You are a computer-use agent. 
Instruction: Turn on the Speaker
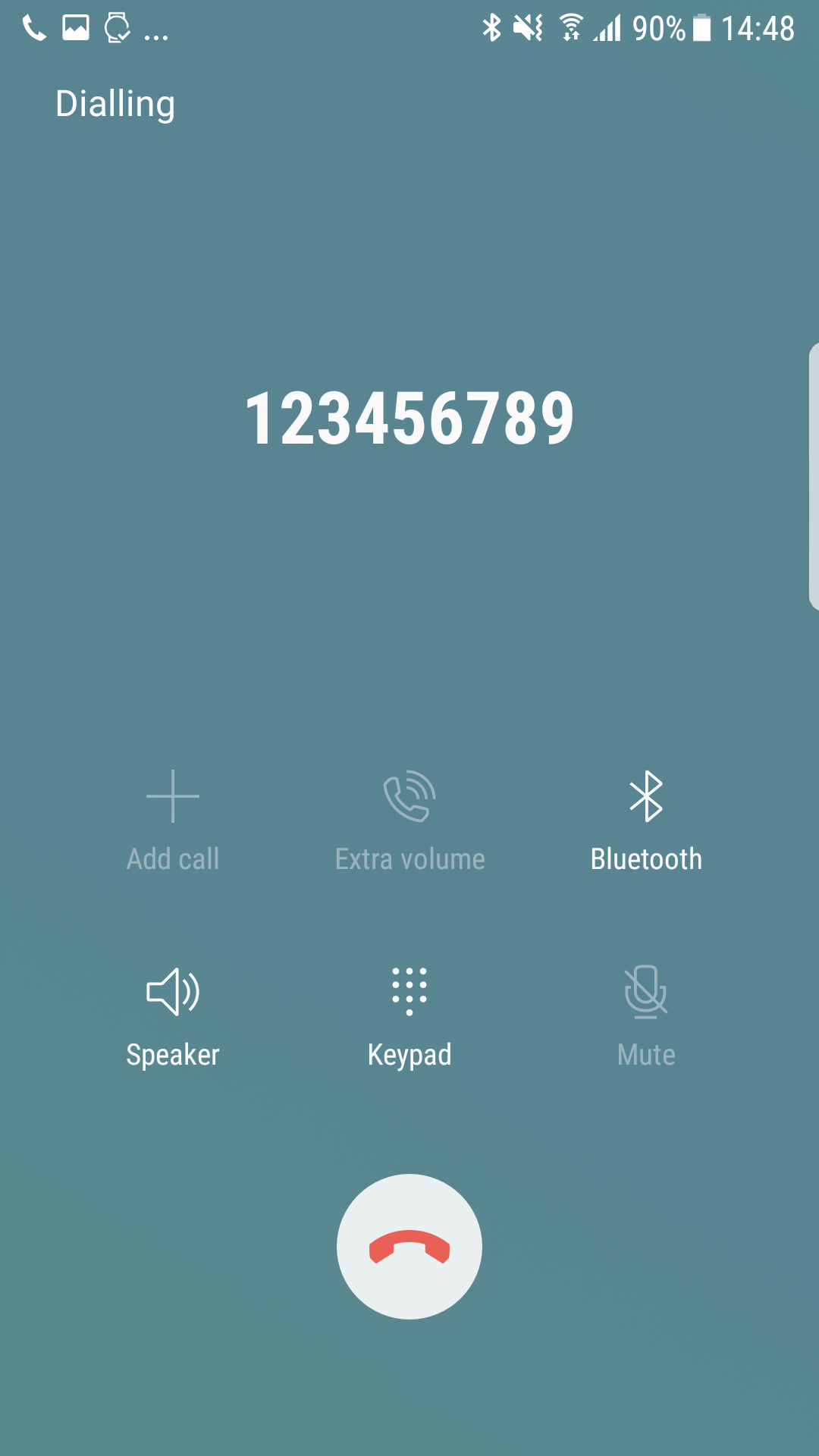coord(173,1016)
